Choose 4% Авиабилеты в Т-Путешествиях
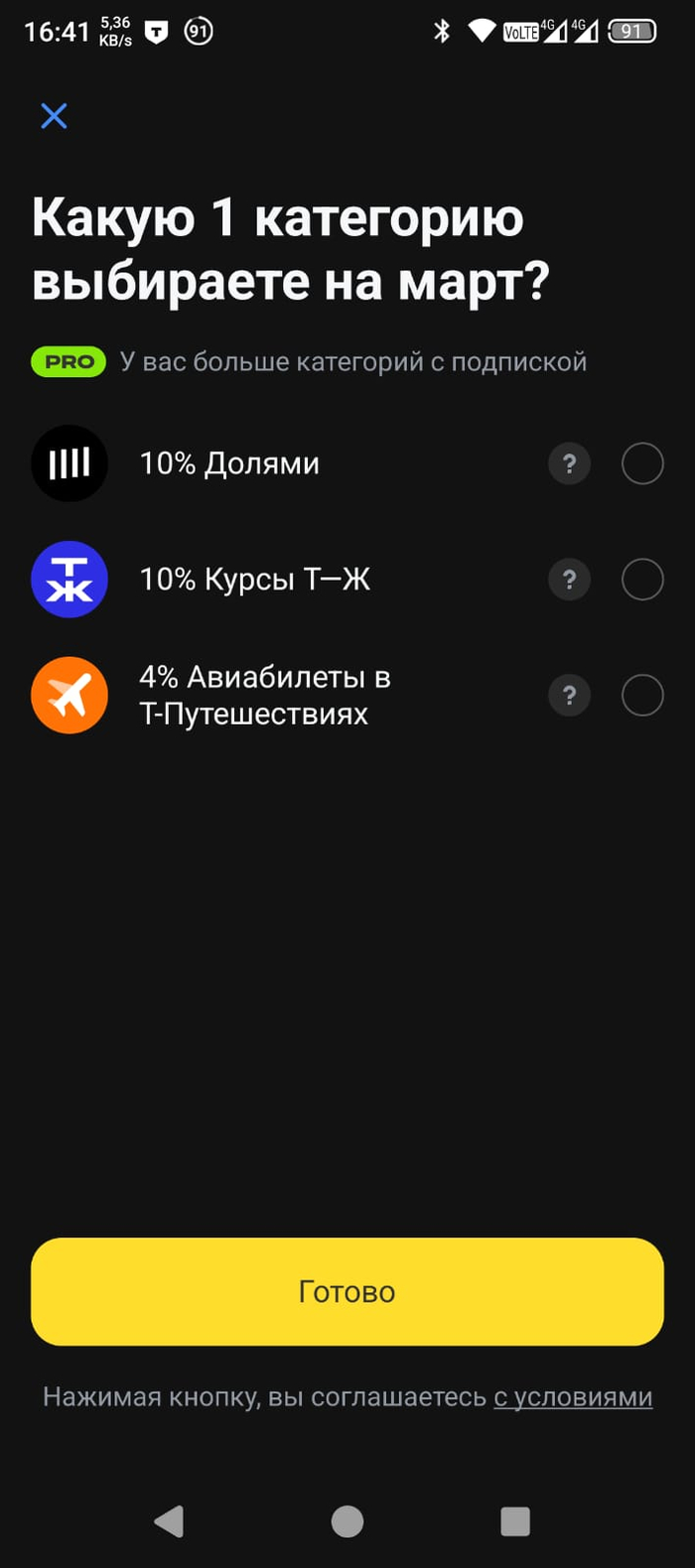The width and height of the screenshot is (695, 1568). coord(641,696)
